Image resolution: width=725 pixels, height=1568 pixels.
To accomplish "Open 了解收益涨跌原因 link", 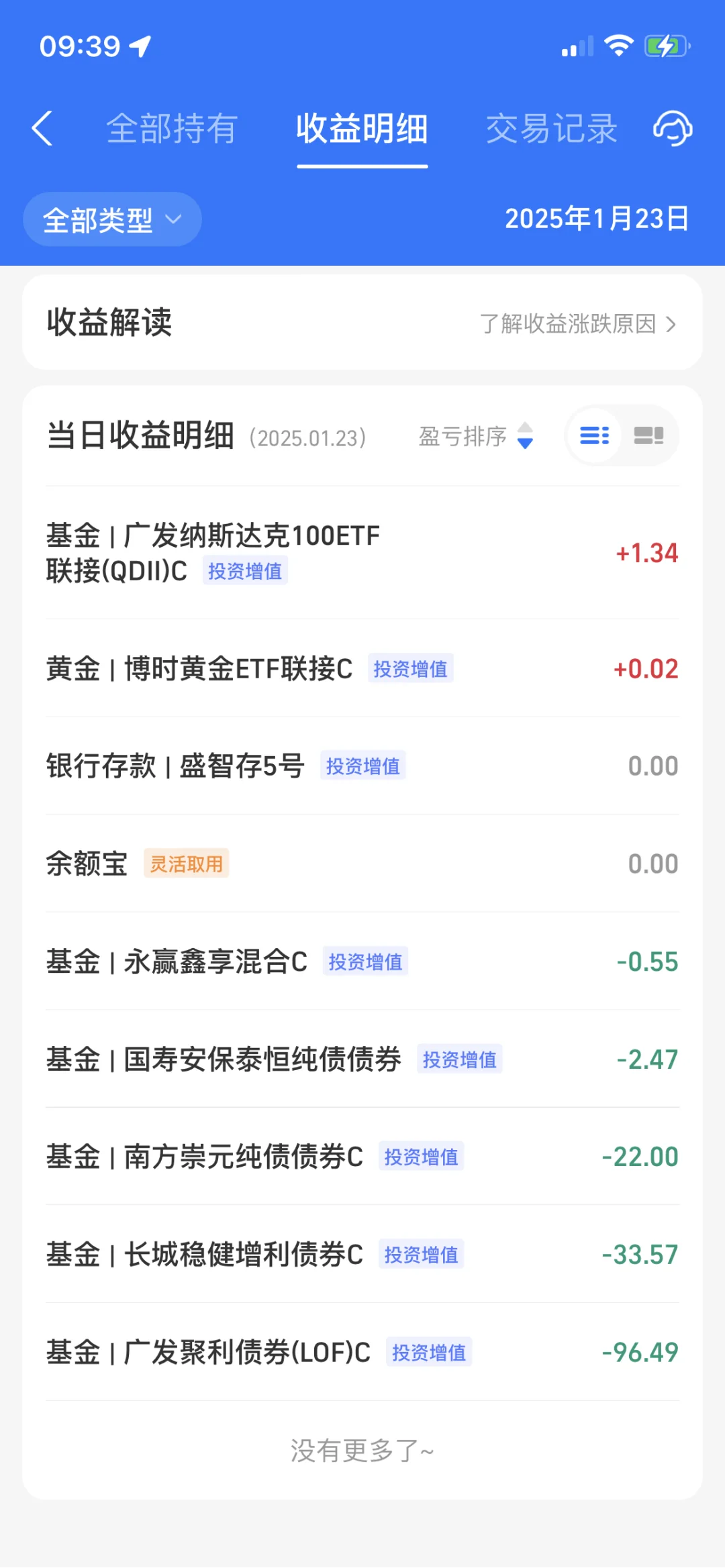I will 577,324.
